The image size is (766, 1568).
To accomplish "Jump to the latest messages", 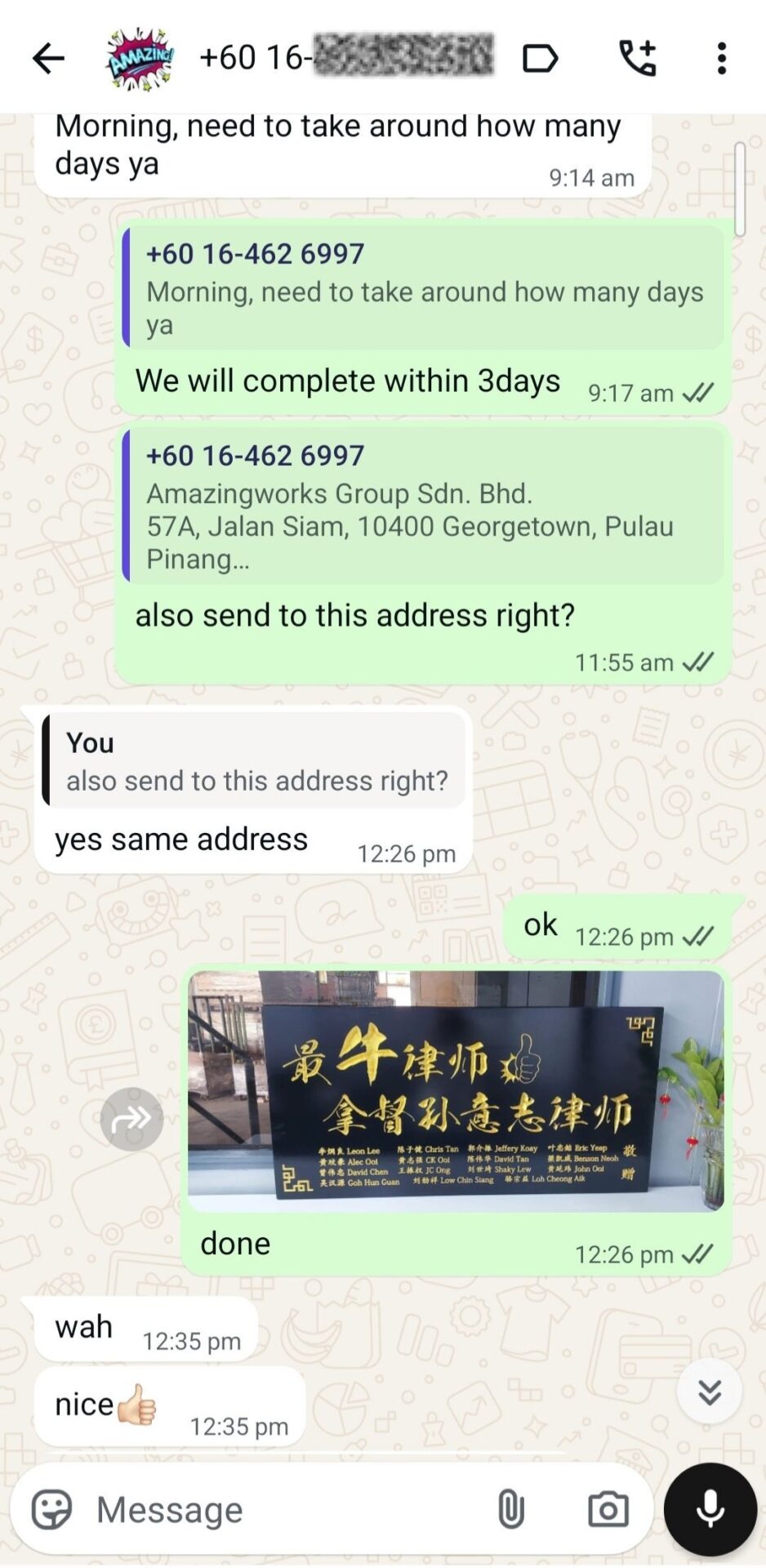I will coord(709,1391).
